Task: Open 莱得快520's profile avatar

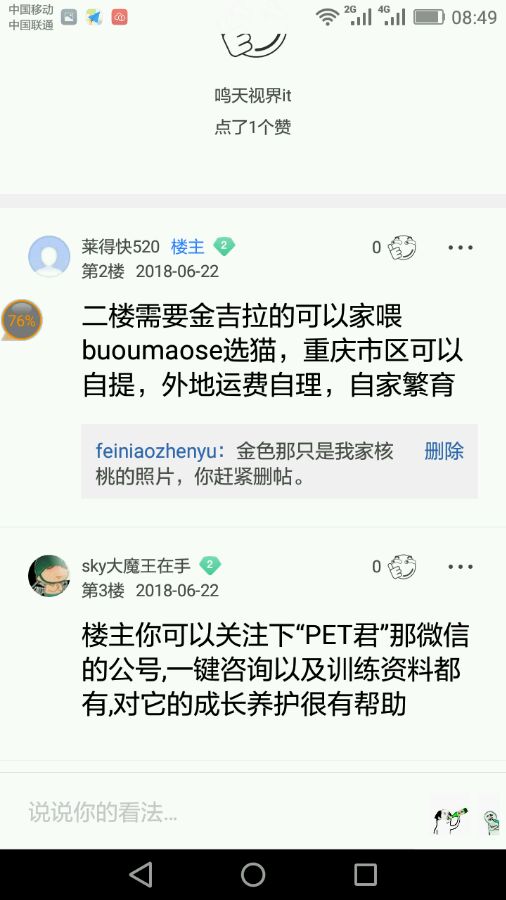Action: click(49, 257)
